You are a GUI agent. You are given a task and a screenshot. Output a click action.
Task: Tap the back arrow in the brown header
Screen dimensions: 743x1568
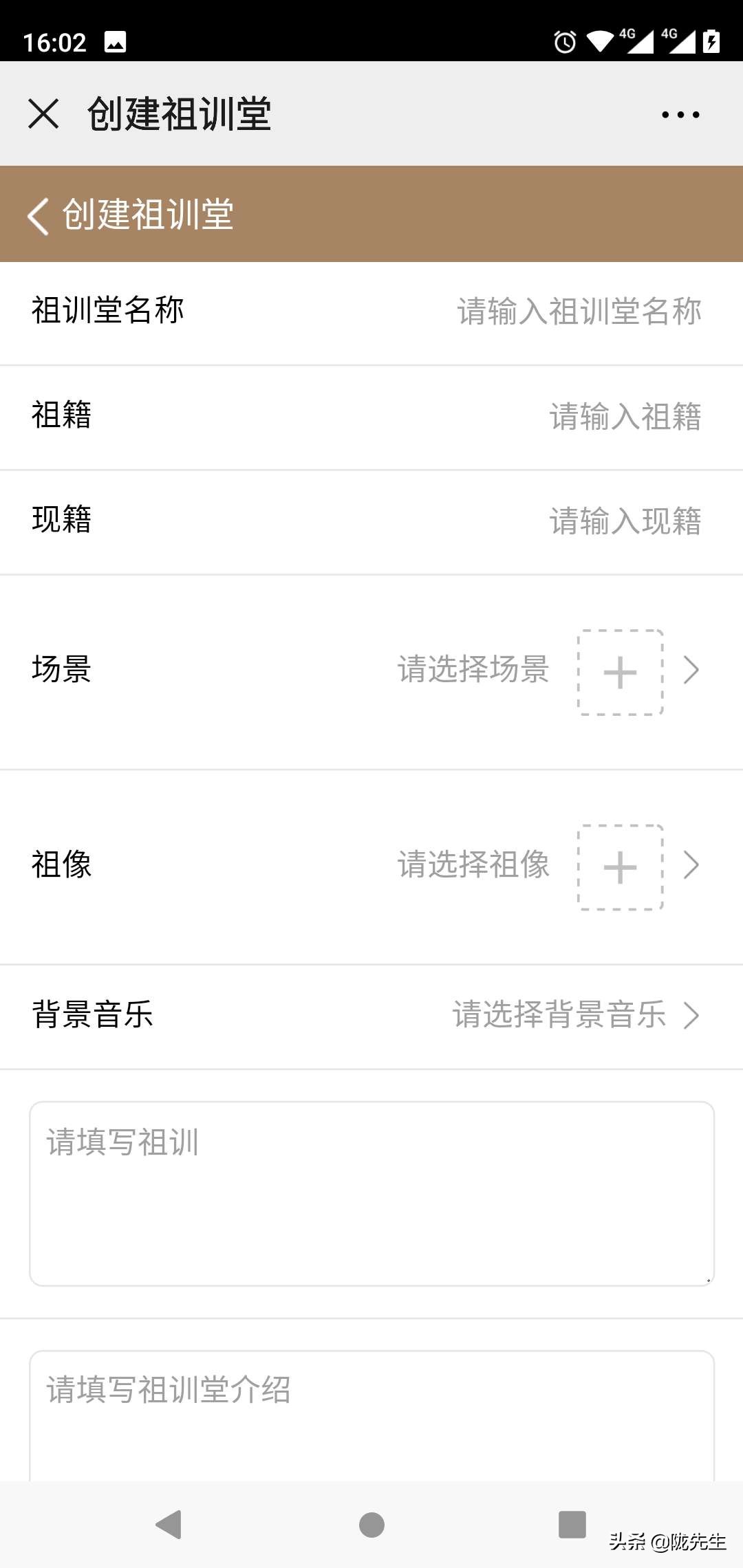38,215
